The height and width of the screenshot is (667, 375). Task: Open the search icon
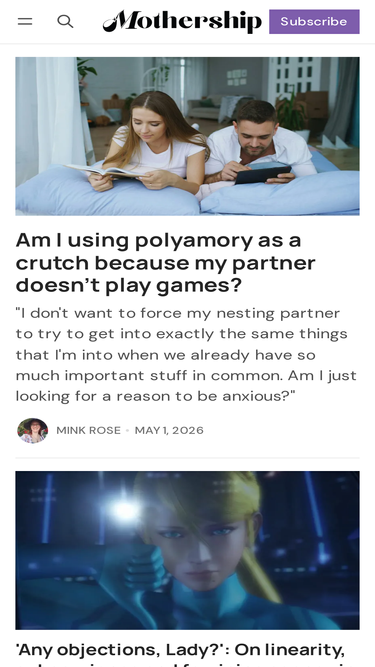[65, 21]
